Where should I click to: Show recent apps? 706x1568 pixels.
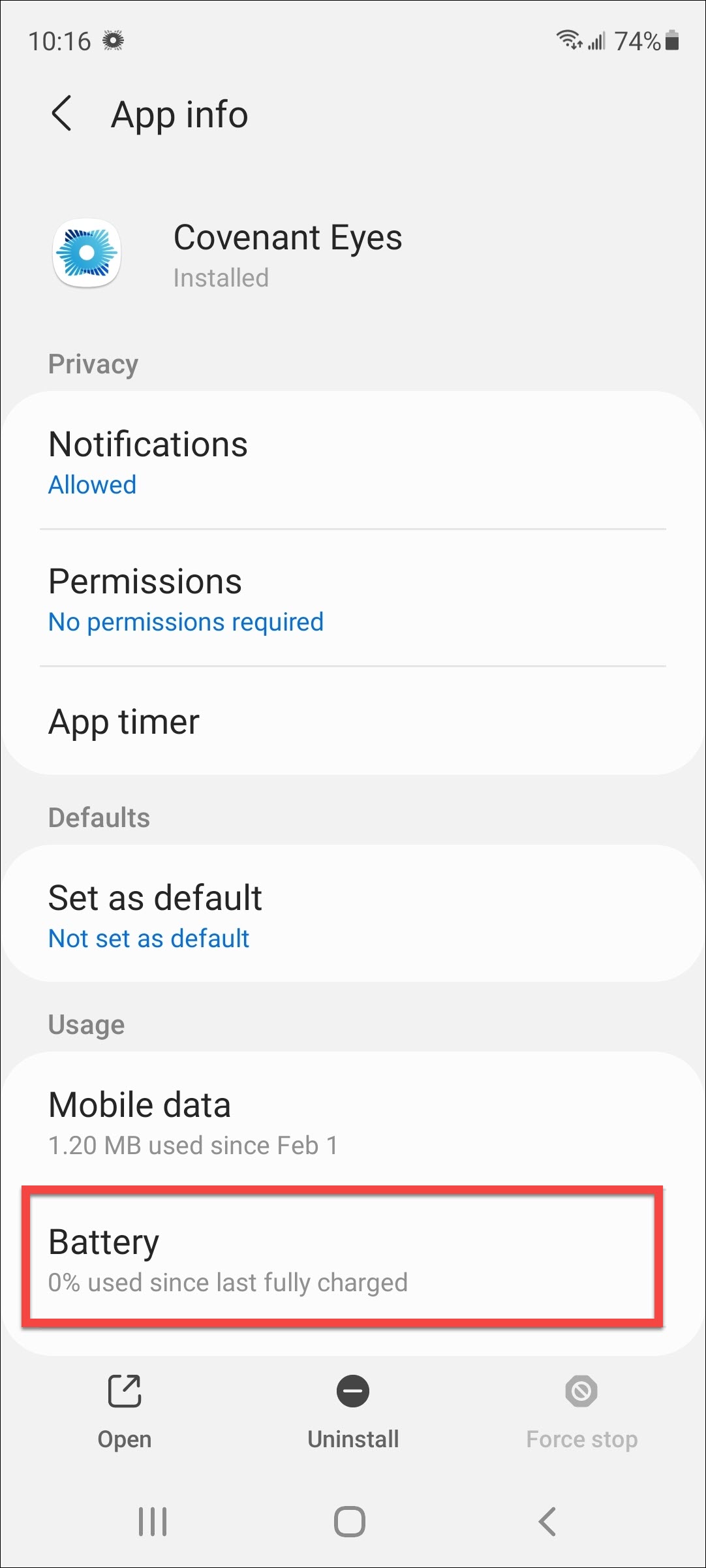pos(153,1521)
